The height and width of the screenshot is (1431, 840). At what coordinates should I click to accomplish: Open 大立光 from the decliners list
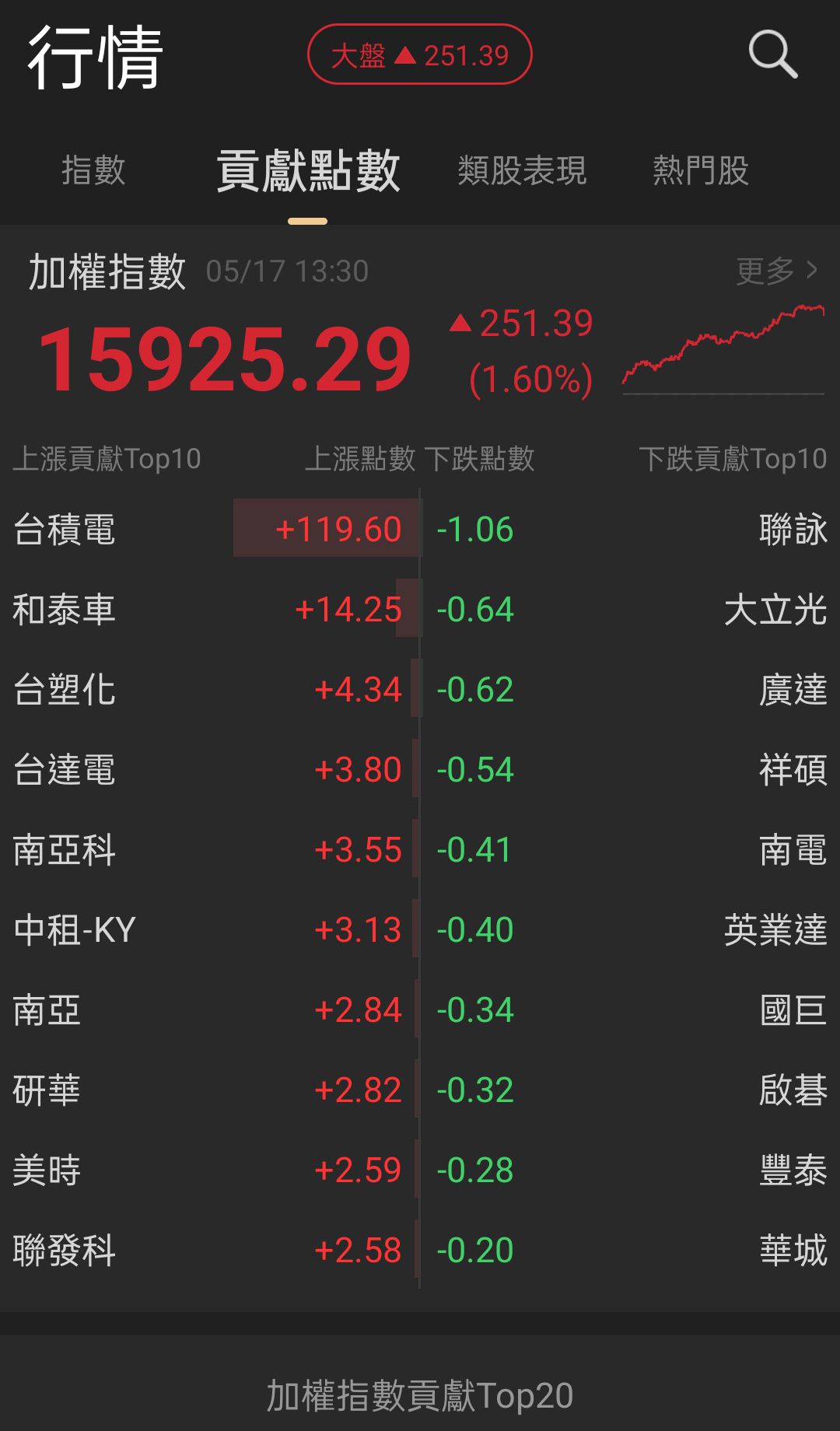775,611
